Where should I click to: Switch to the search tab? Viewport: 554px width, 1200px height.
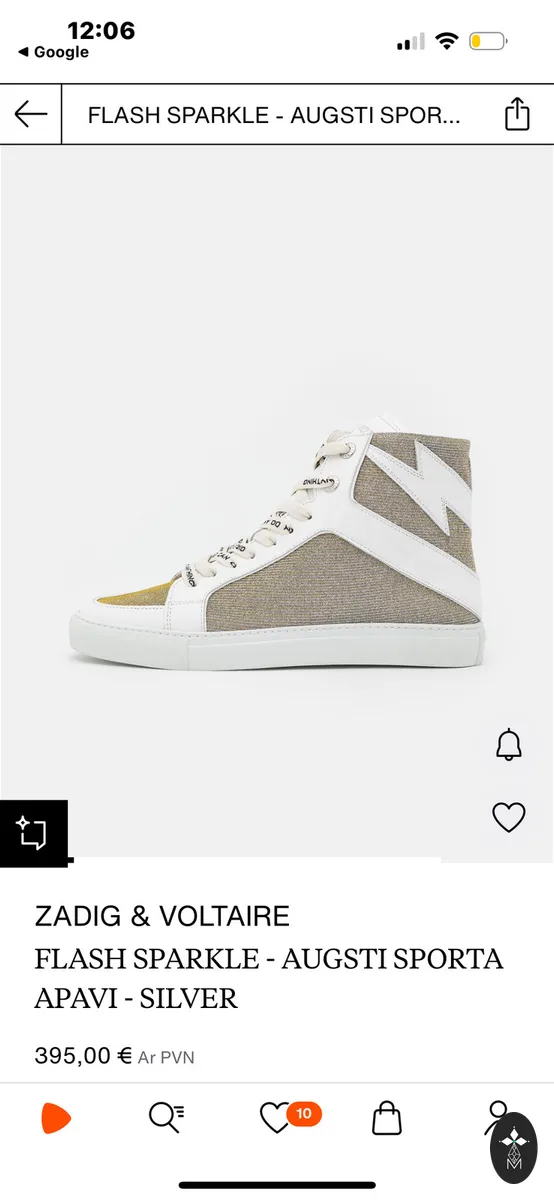click(166, 1117)
